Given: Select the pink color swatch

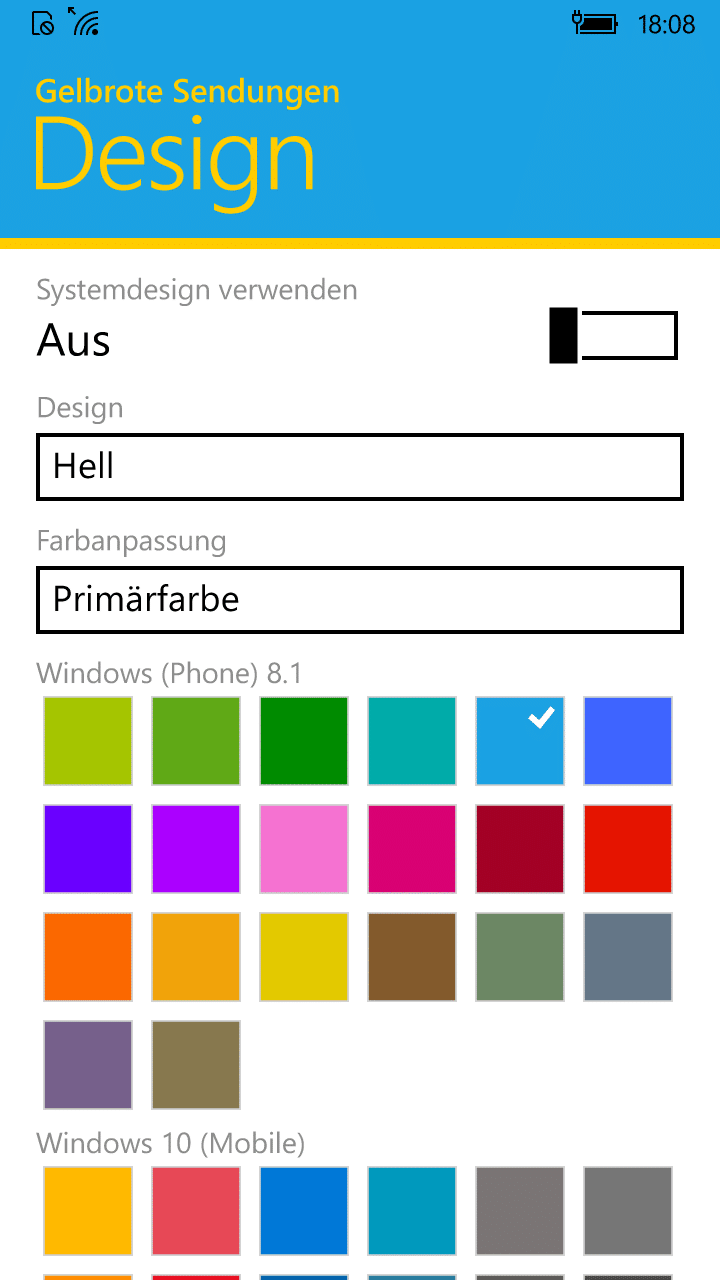Looking at the screenshot, I should [304, 849].
